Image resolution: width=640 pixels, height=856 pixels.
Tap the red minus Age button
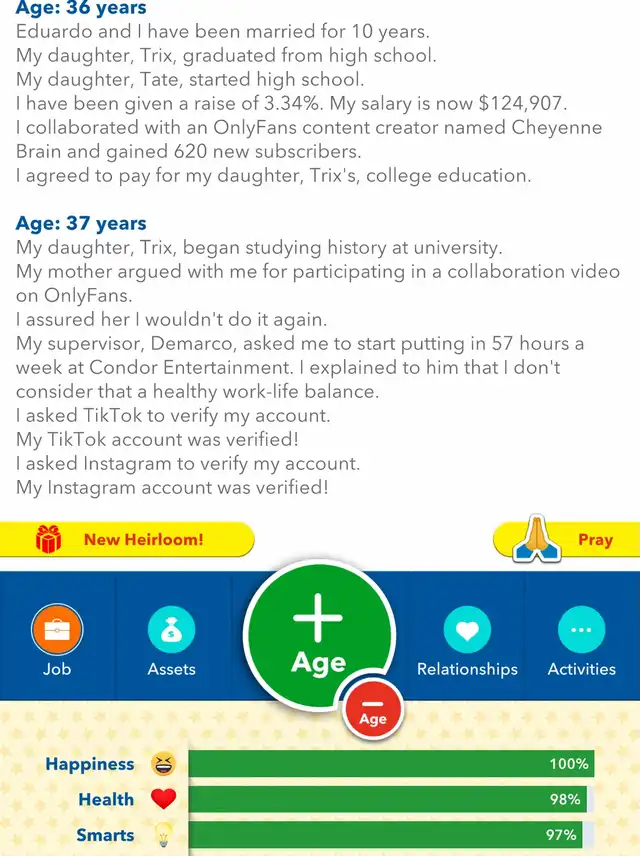click(x=372, y=711)
